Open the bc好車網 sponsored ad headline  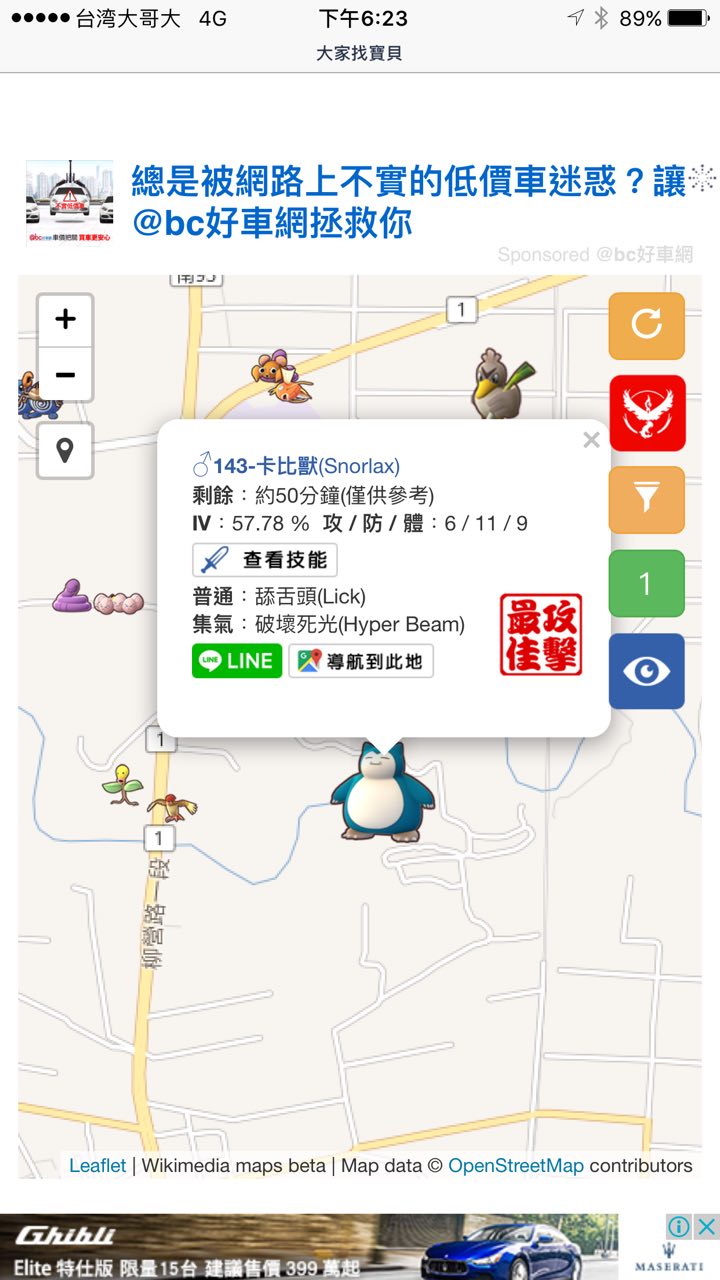coord(408,201)
